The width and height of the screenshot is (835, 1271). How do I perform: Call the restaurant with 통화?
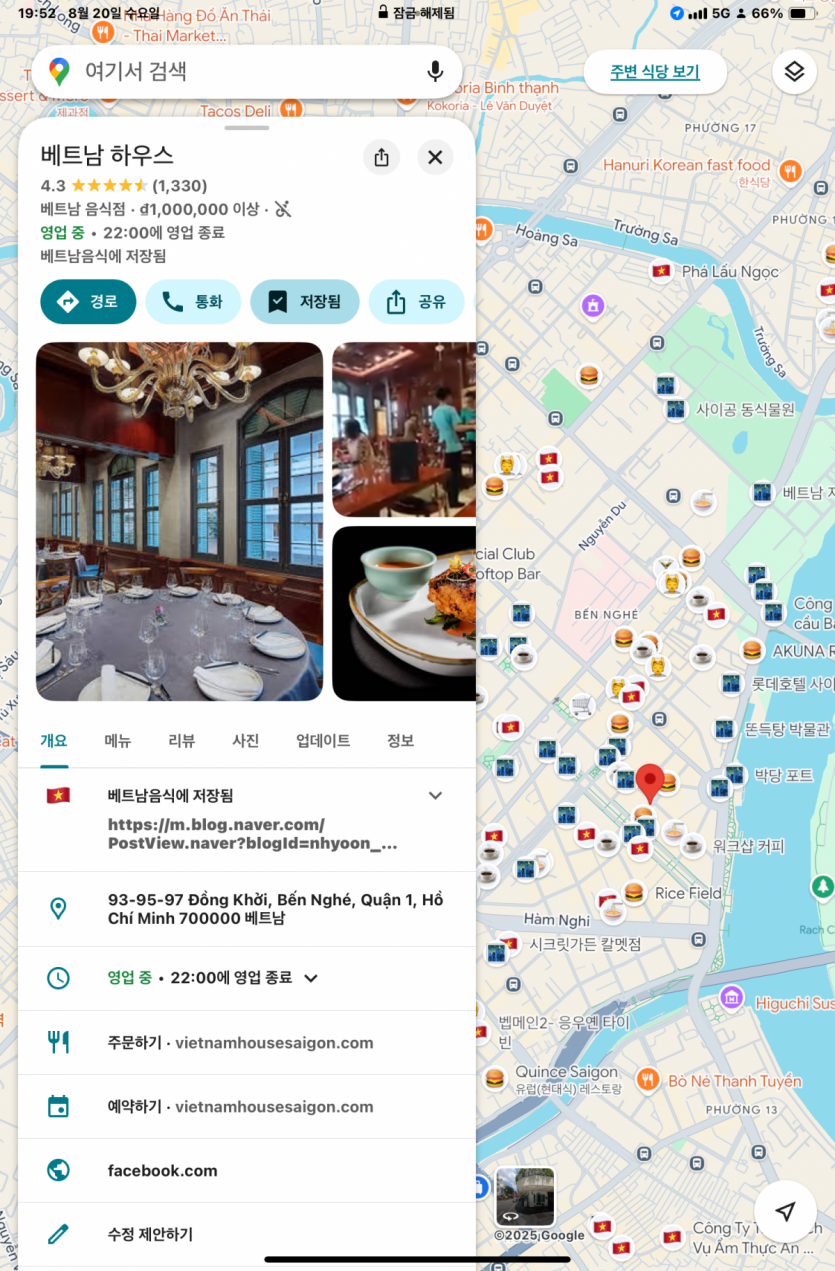click(193, 302)
